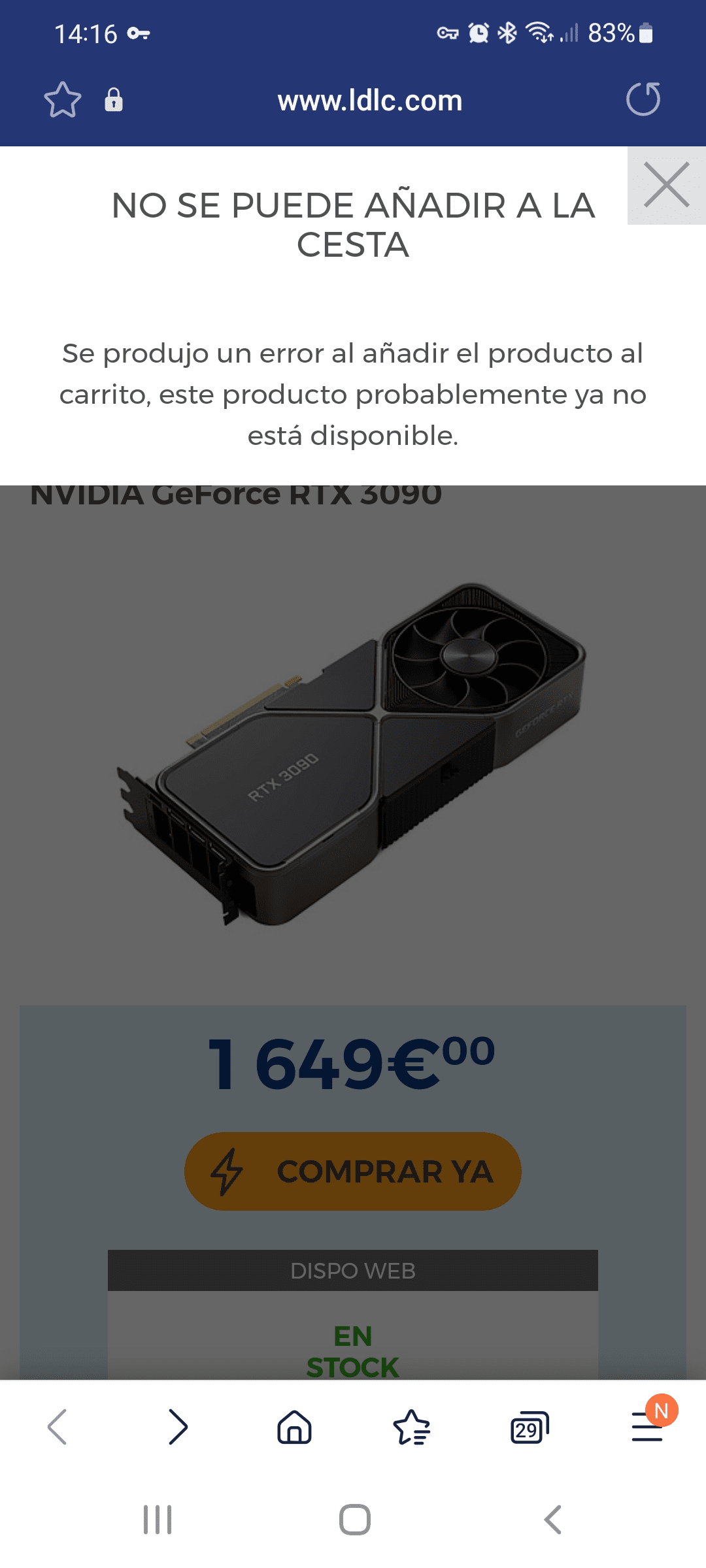Open the browser home page
The width and height of the screenshot is (706, 1568).
[295, 1427]
